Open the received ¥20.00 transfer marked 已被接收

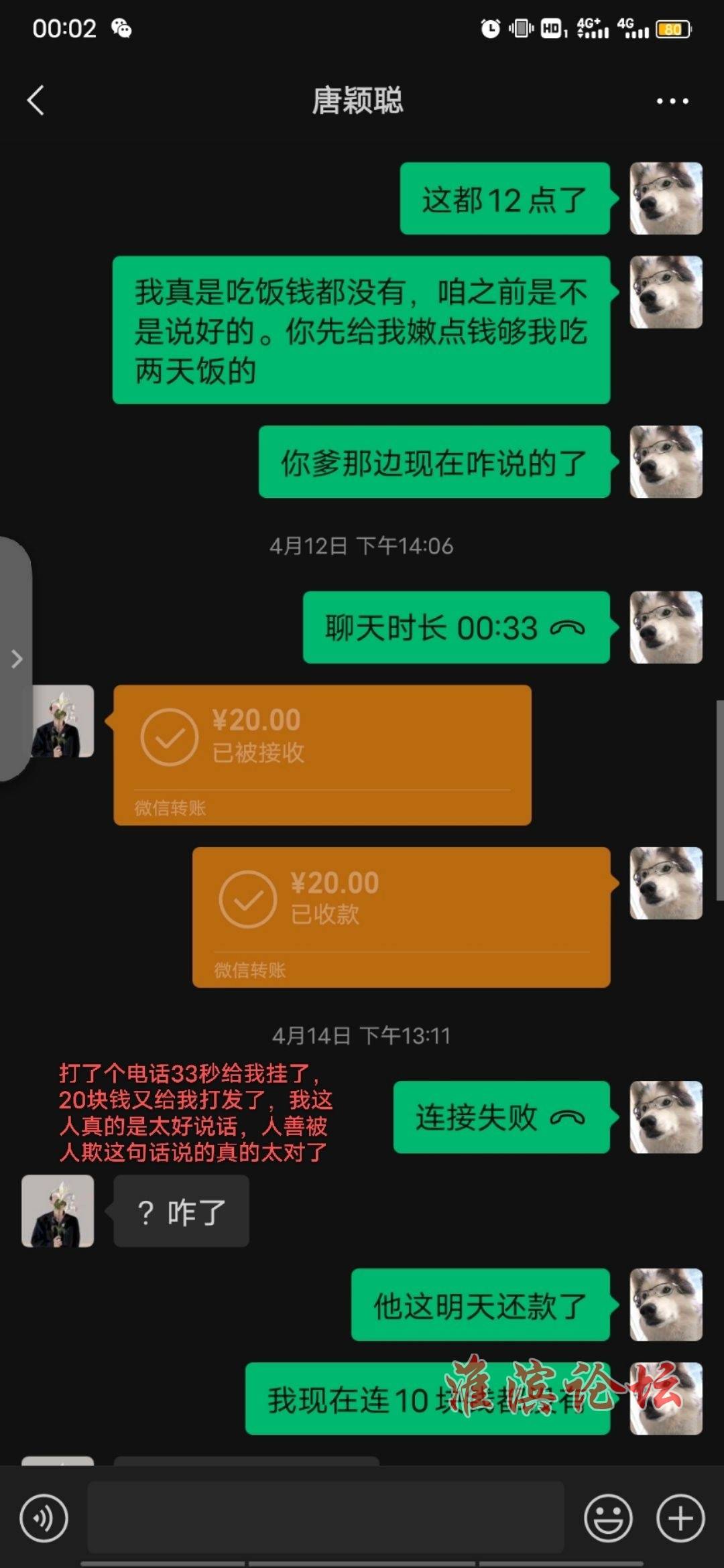pos(322,755)
